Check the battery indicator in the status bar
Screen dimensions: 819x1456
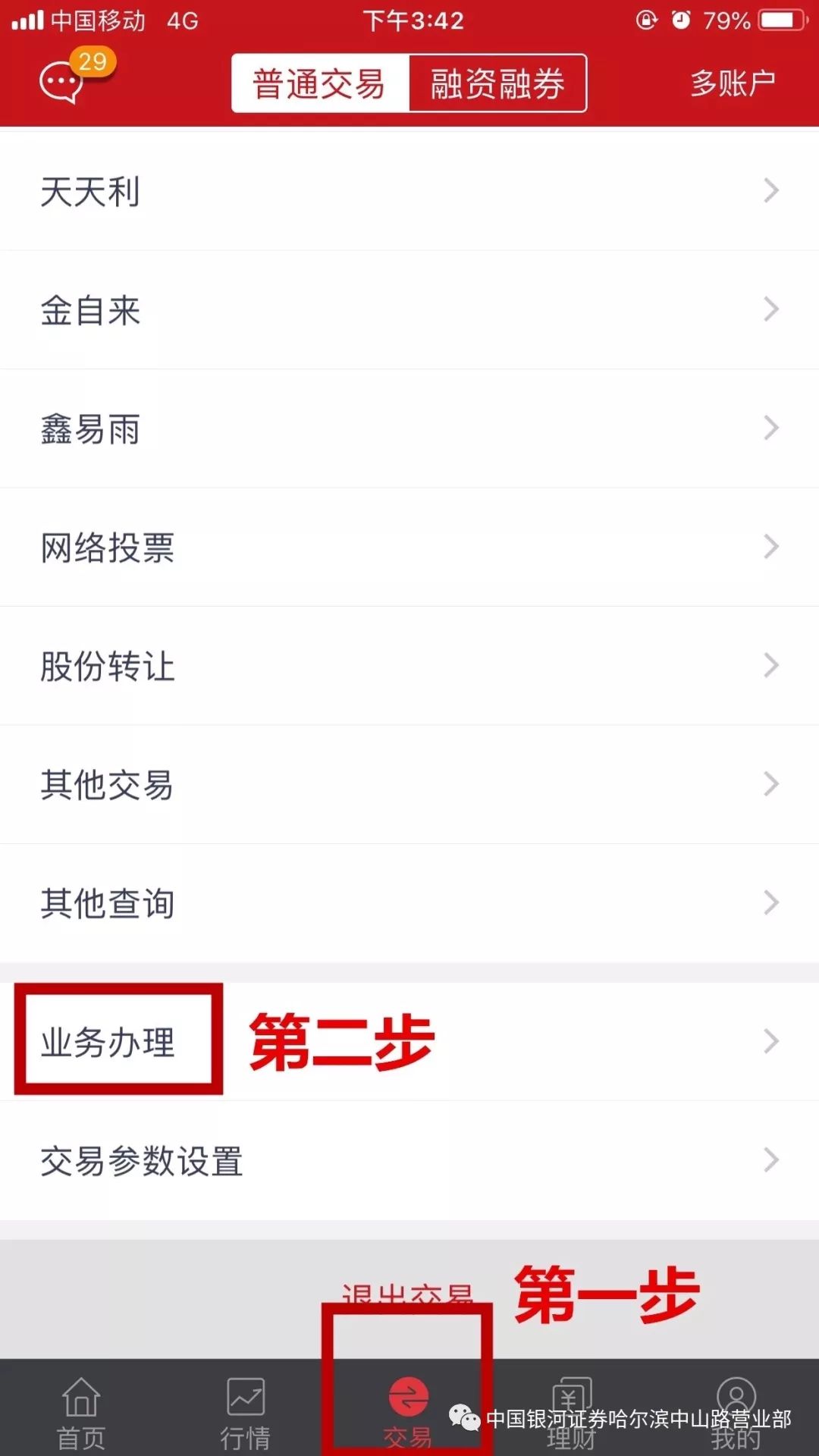781,20
